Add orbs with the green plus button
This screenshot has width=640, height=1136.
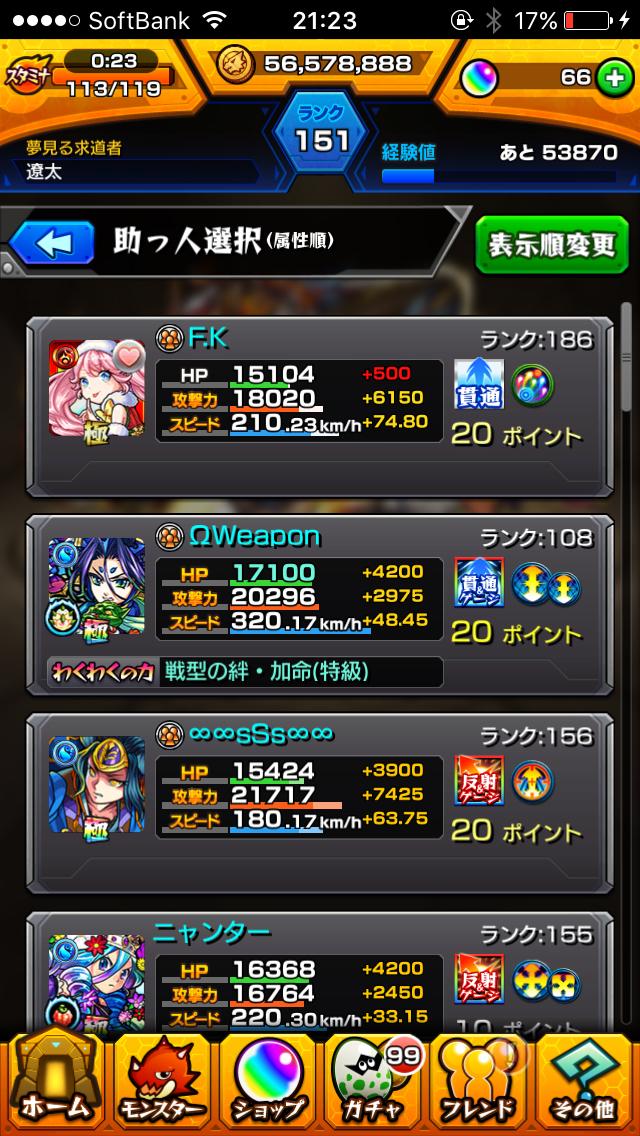click(613, 77)
